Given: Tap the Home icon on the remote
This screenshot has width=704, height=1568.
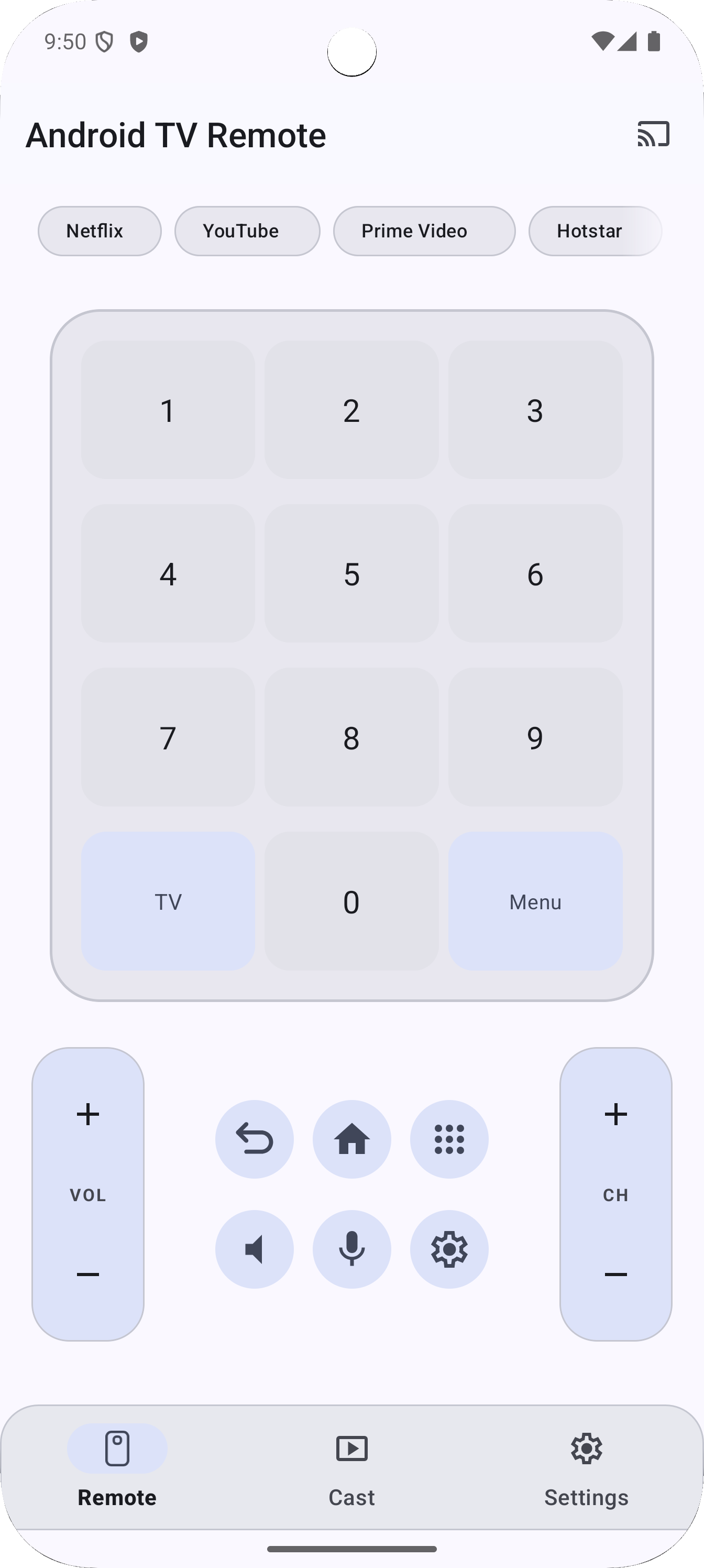Looking at the screenshot, I should tap(351, 1139).
